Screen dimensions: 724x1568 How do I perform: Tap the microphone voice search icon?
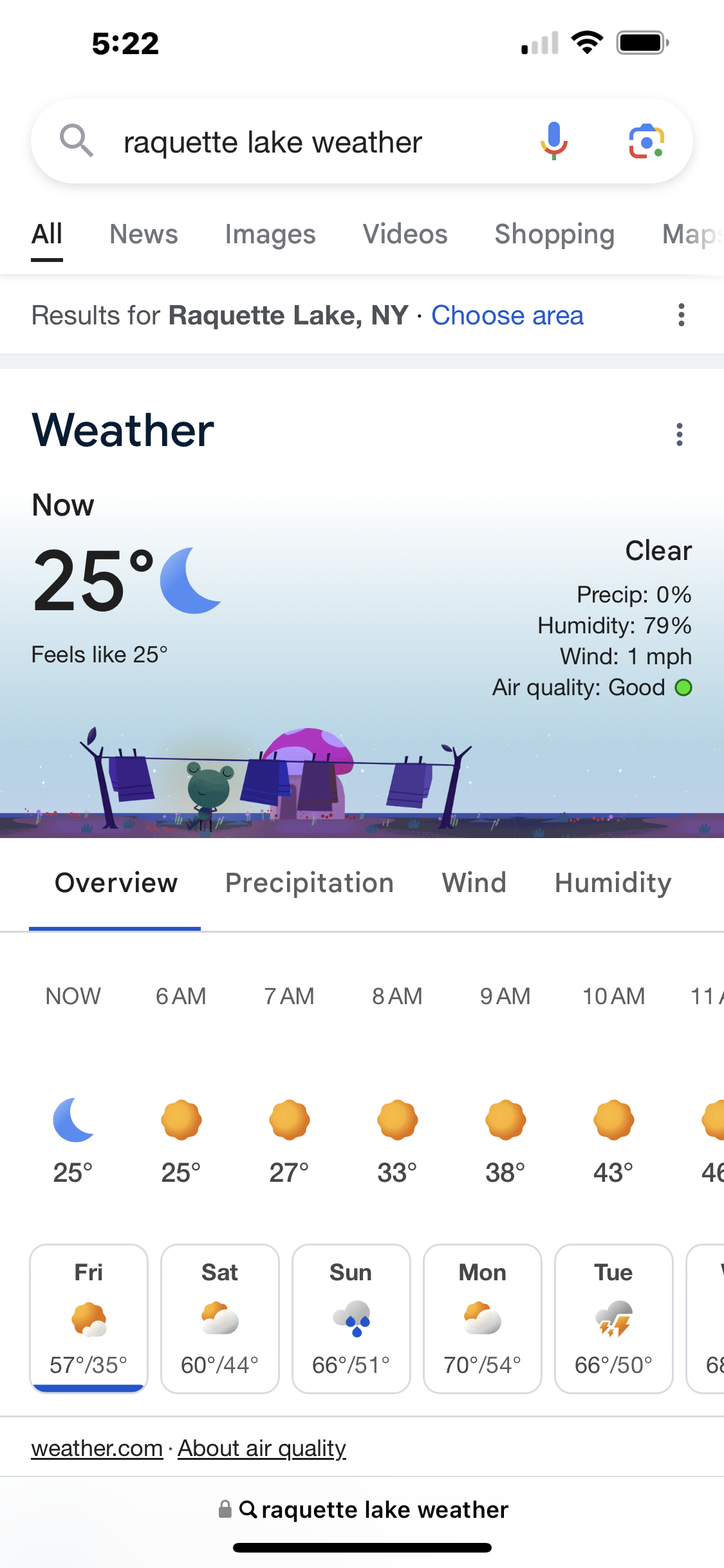[x=553, y=141]
